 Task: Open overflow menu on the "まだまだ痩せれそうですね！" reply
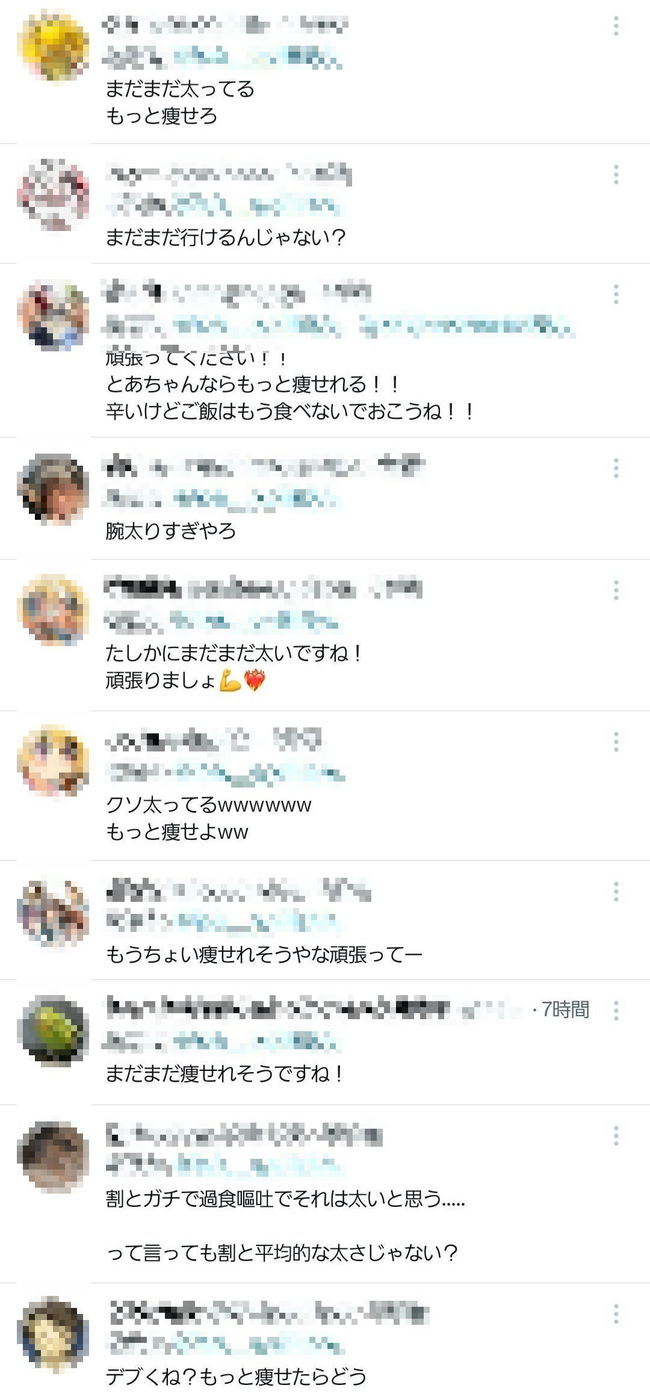click(x=616, y=1010)
